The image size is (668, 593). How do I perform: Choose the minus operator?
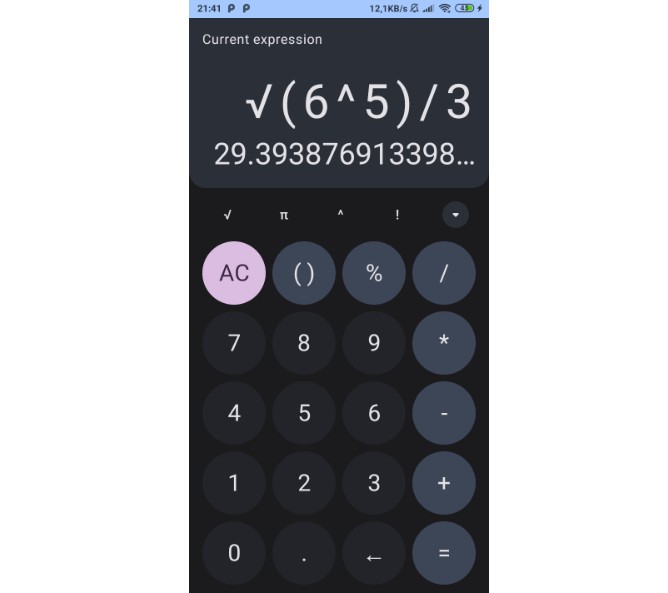pos(444,413)
